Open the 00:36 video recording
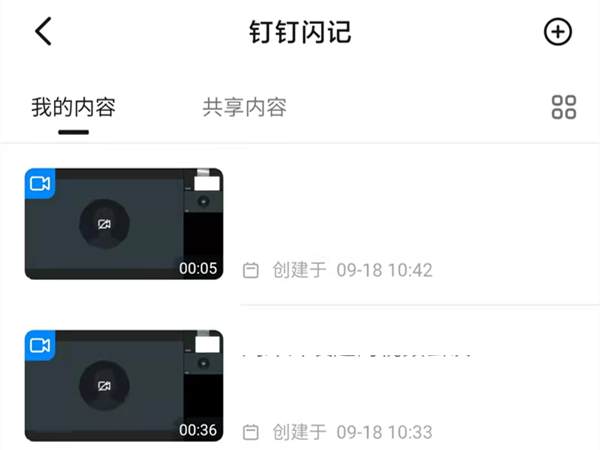 pos(123,385)
